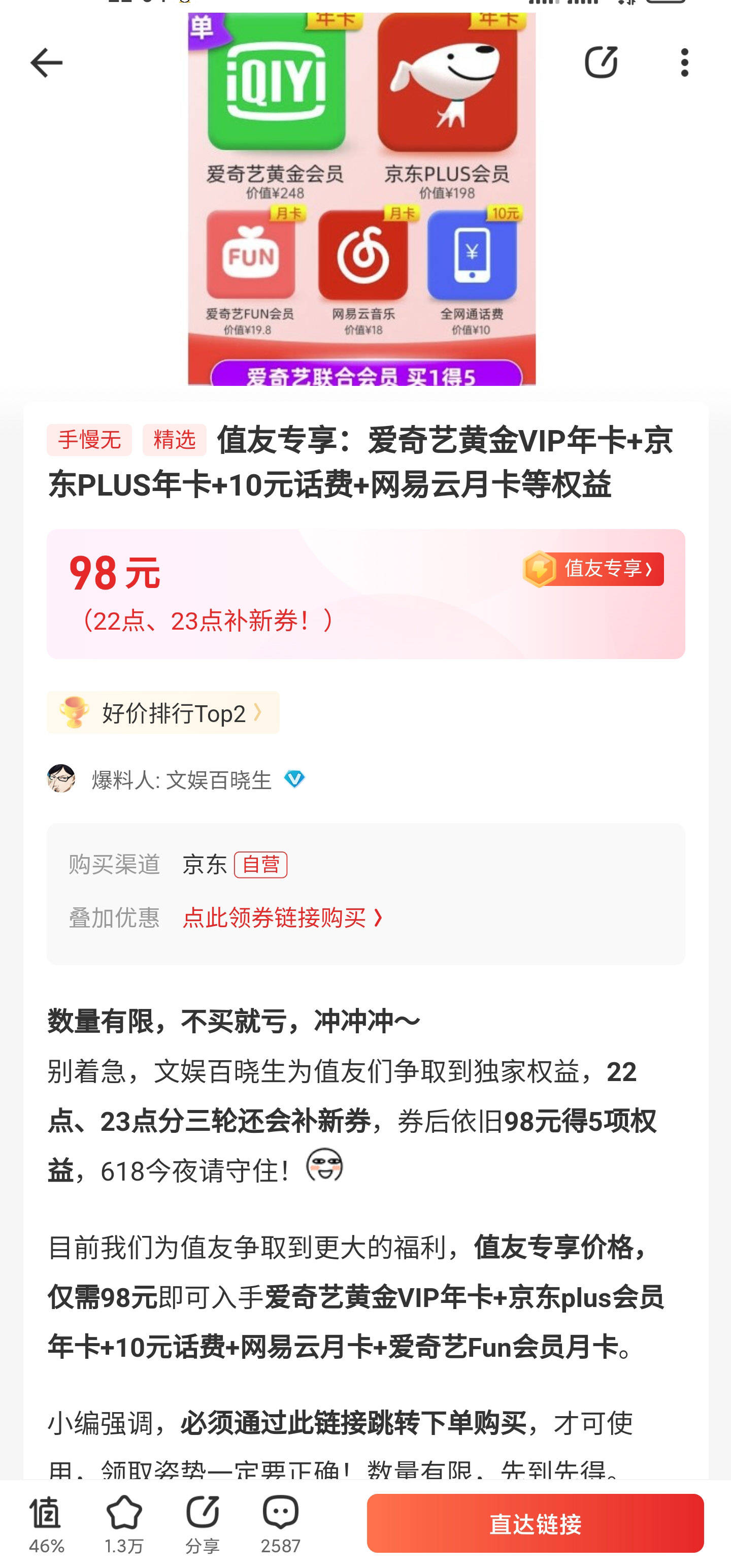Image resolution: width=731 pixels, height=1568 pixels.
Task: Share this deal from the top bar
Action: point(600,62)
